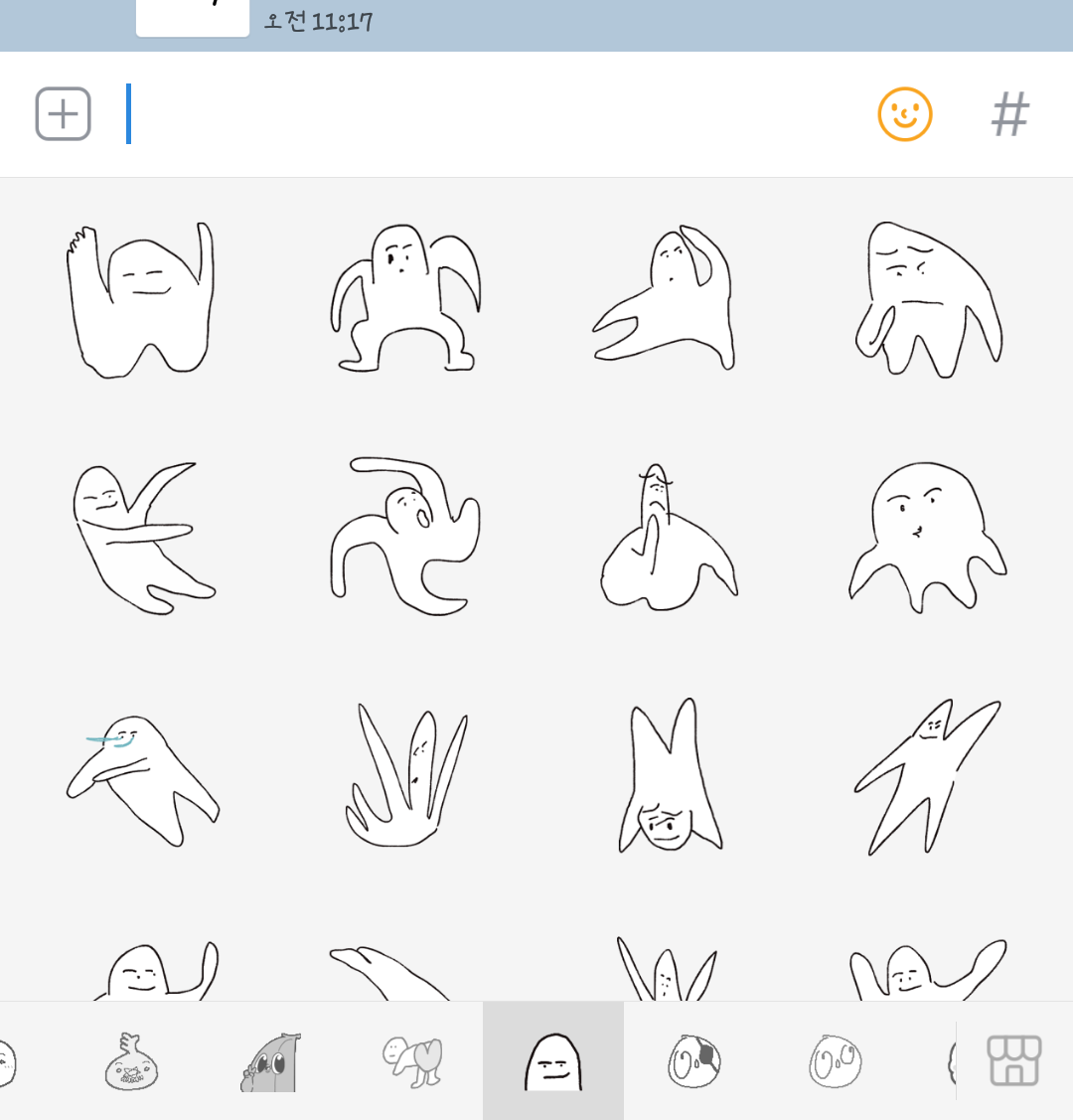Select the white blob sticker pack tab
1073x1120 pixels.
click(x=553, y=1061)
